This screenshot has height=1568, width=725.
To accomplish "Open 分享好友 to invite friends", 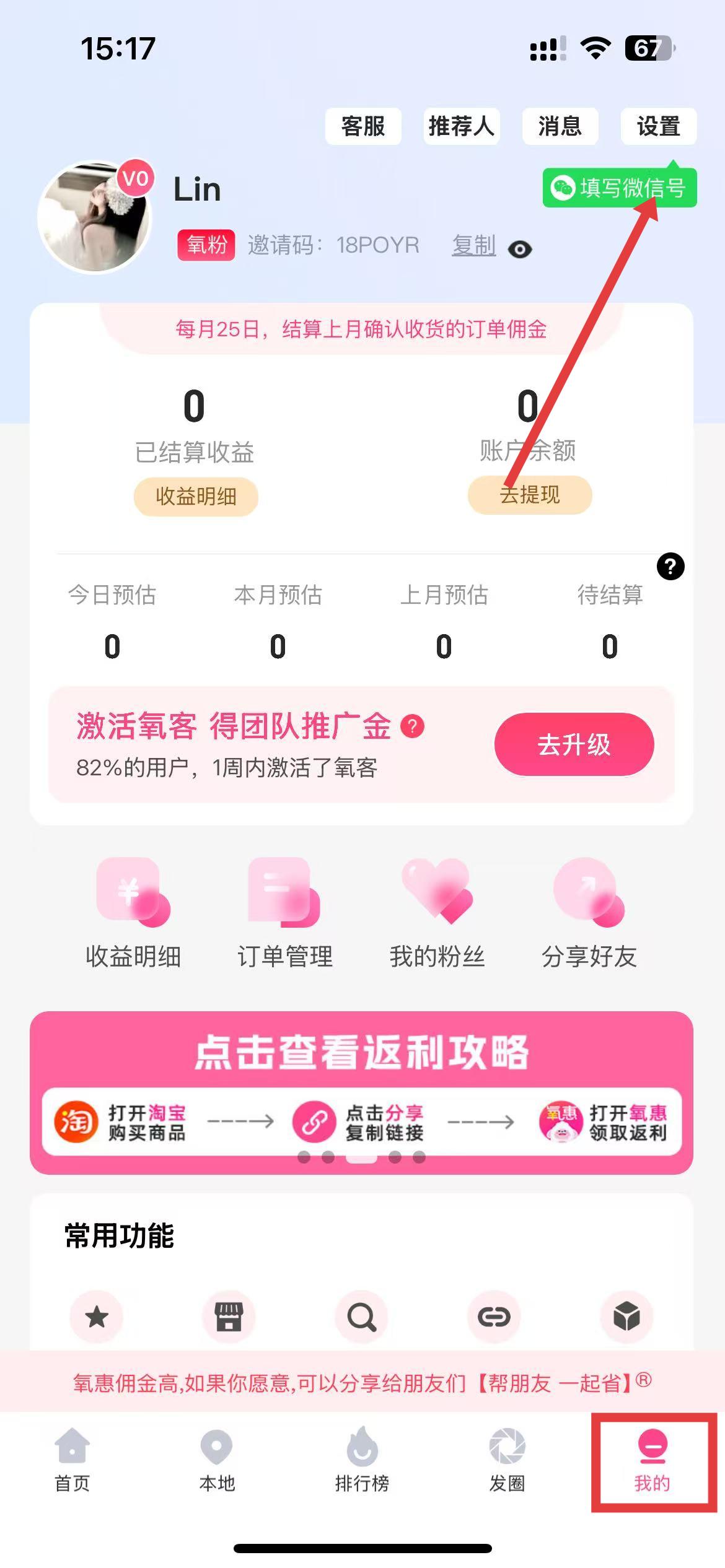I will coord(589,912).
